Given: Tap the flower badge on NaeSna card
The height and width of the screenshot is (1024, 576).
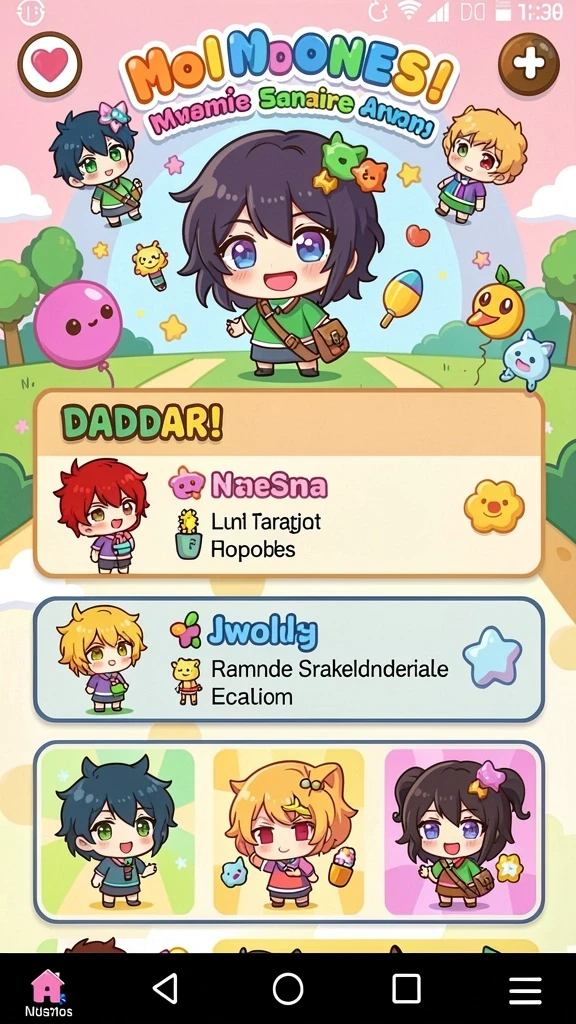Looking at the screenshot, I should click(x=494, y=506).
